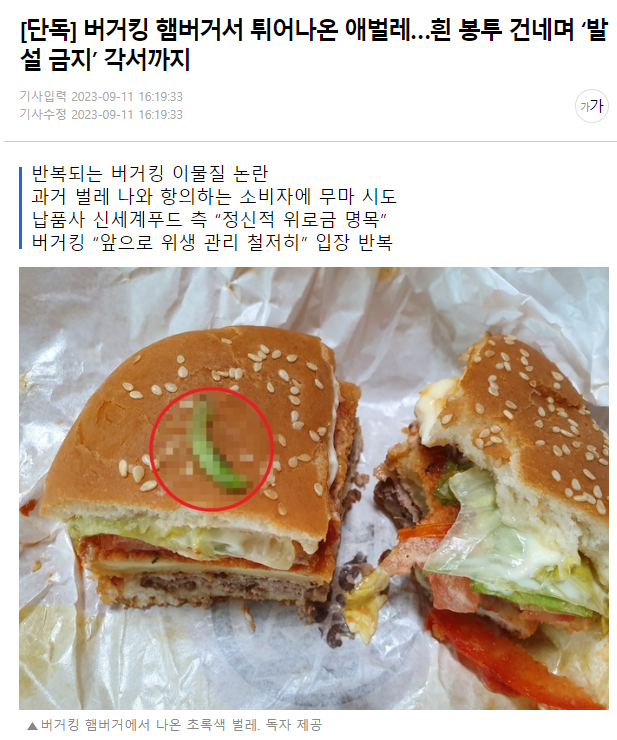Open the font size adjustment button
617x740 pixels.
coord(591,106)
